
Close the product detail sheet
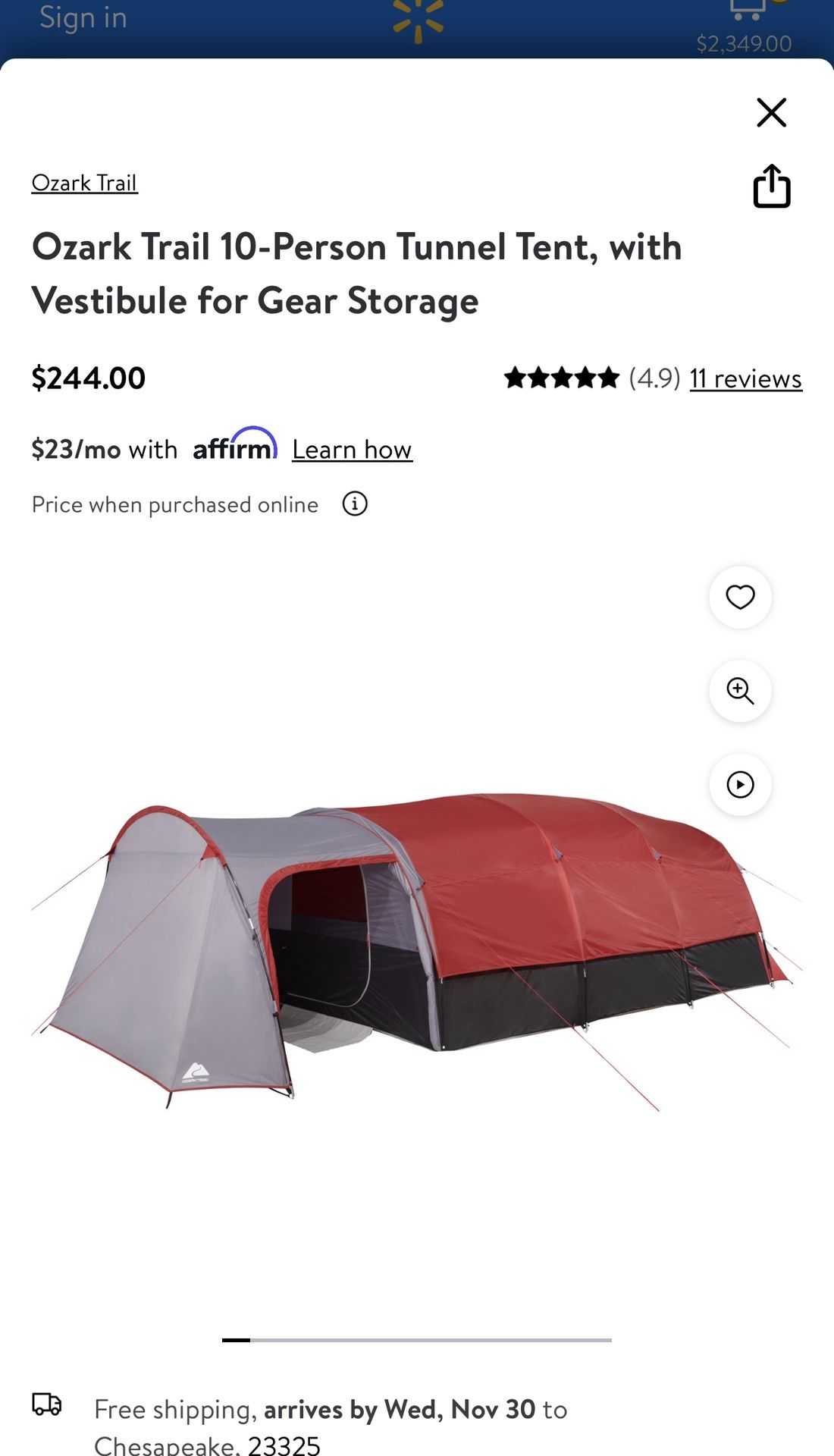point(771,112)
